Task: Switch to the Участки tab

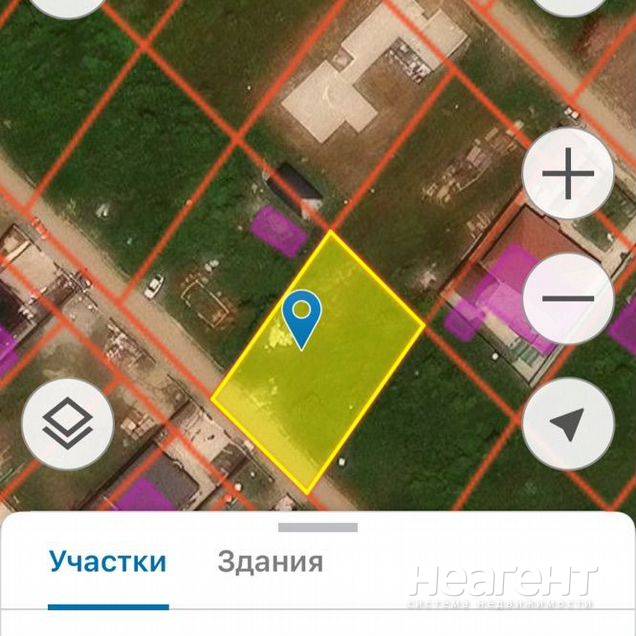Action: pyautogui.click(x=108, y=562)
